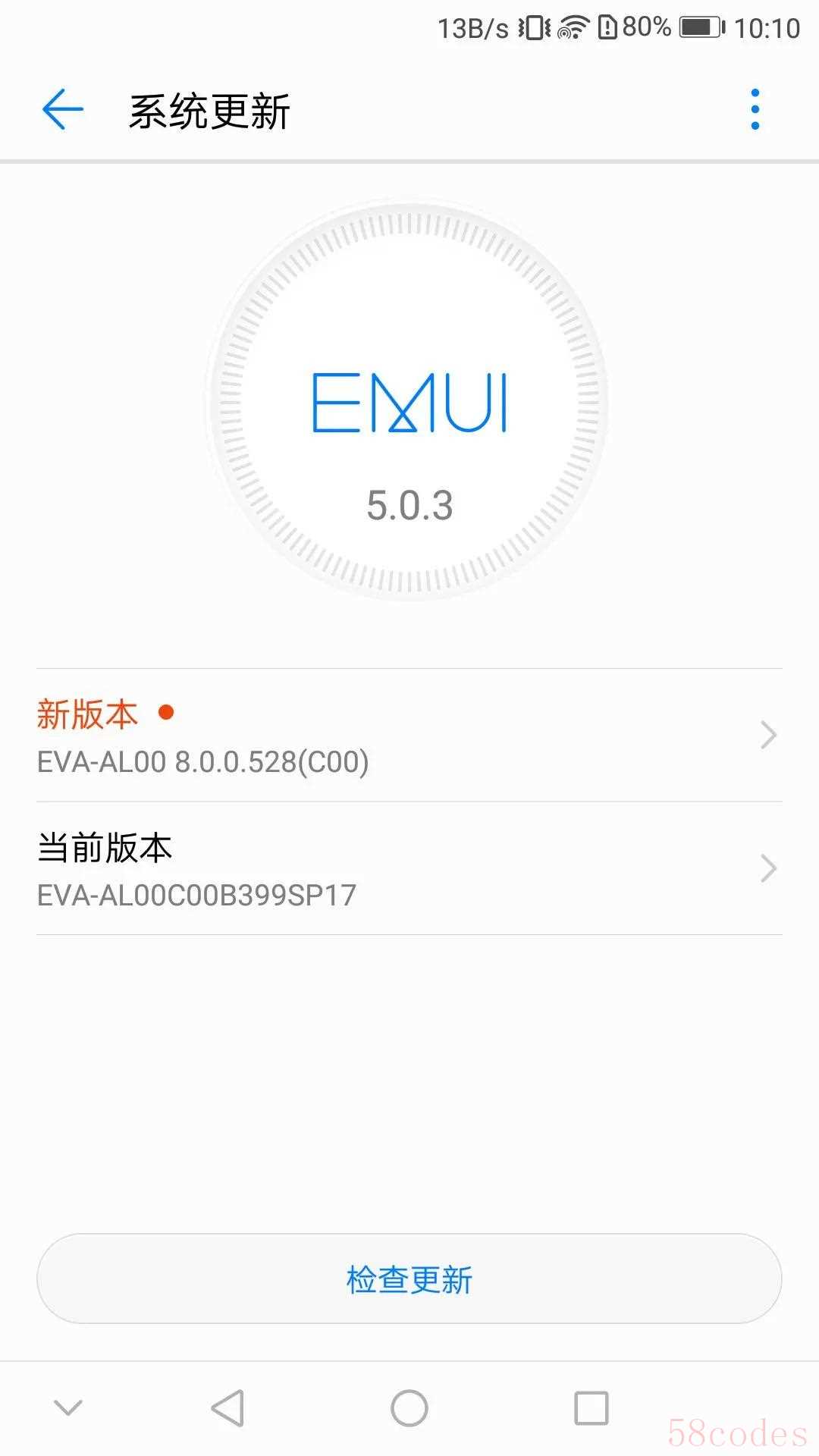Open 新版本 EVA-AL00 8.0.0.528 details
Screen dimensions: 819x1456
[409, 735]
